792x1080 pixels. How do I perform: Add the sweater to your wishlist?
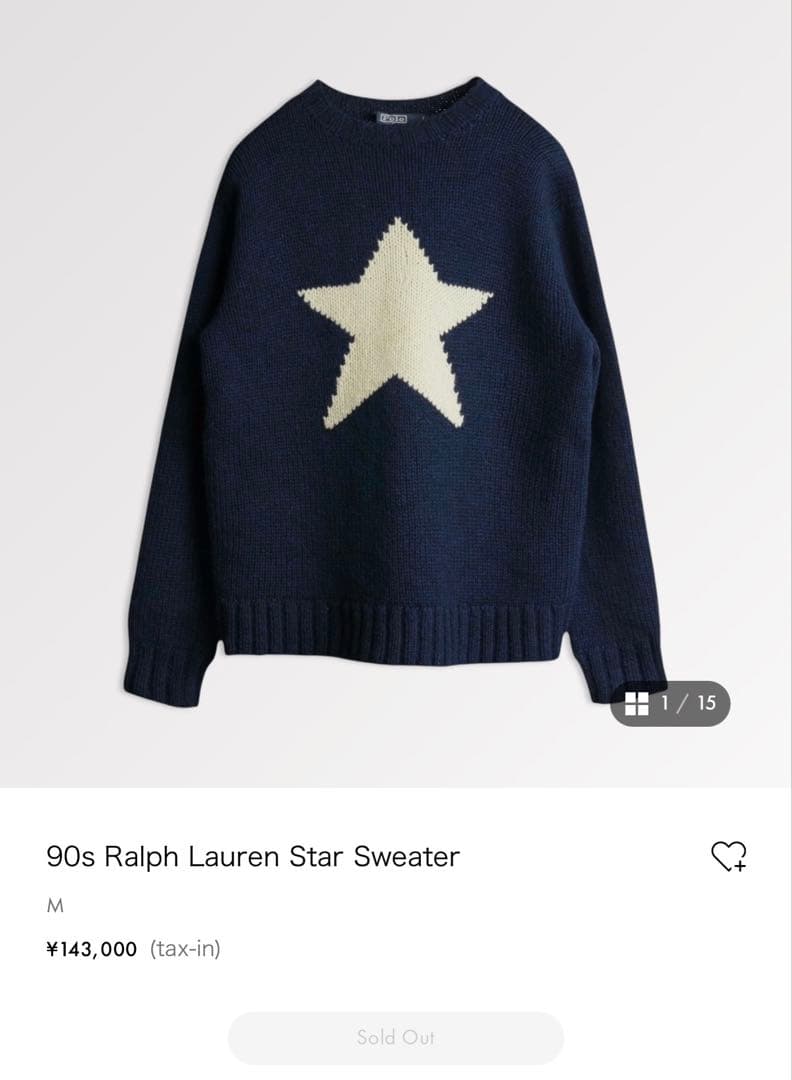tap(728, 856)
